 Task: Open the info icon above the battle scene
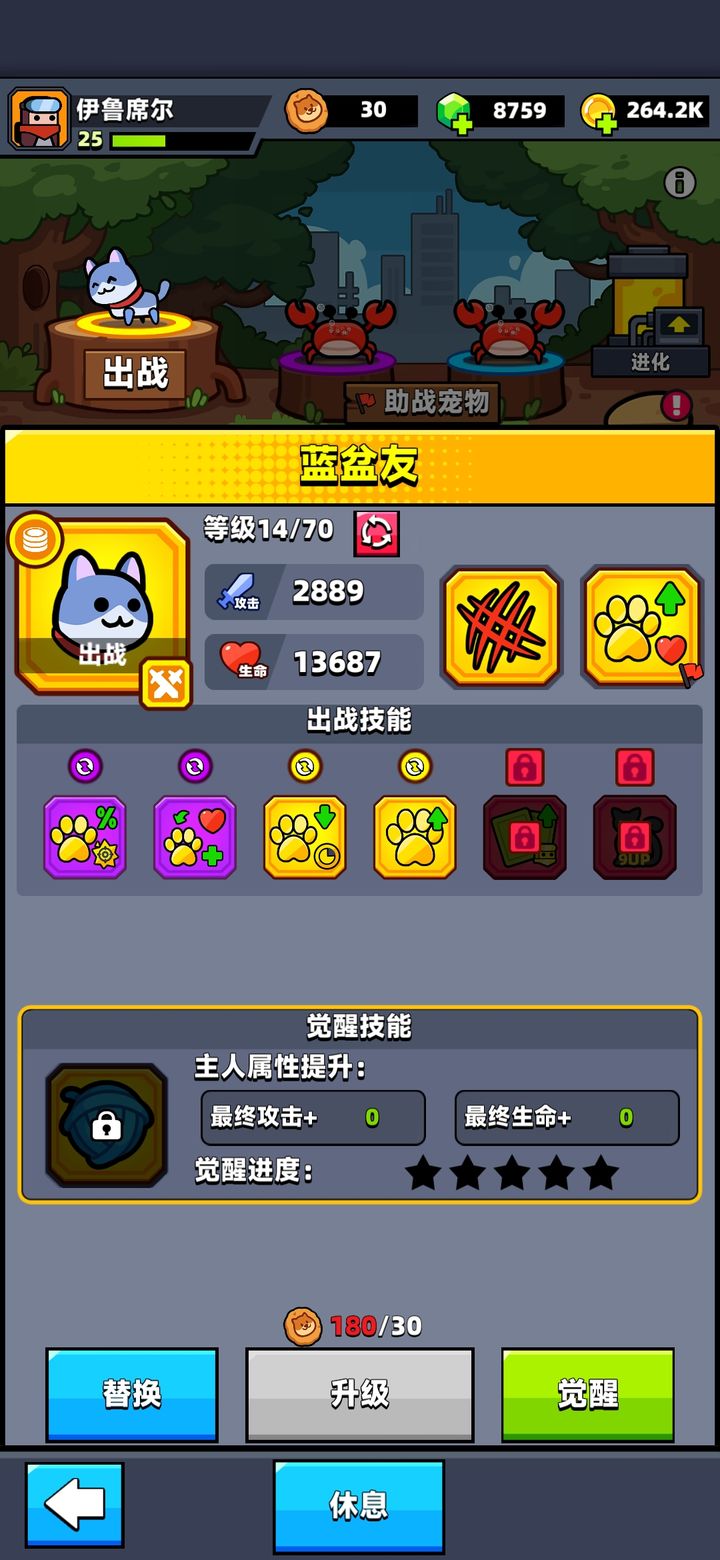680,183
